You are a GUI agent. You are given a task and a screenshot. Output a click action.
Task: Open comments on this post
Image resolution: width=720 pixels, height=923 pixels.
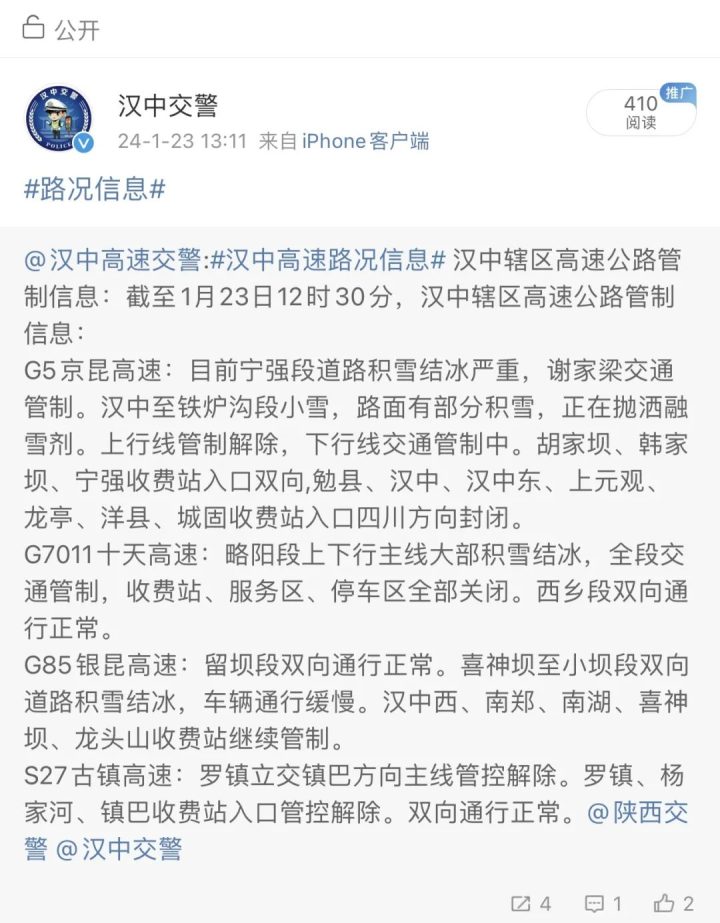[x=603, y=903]
